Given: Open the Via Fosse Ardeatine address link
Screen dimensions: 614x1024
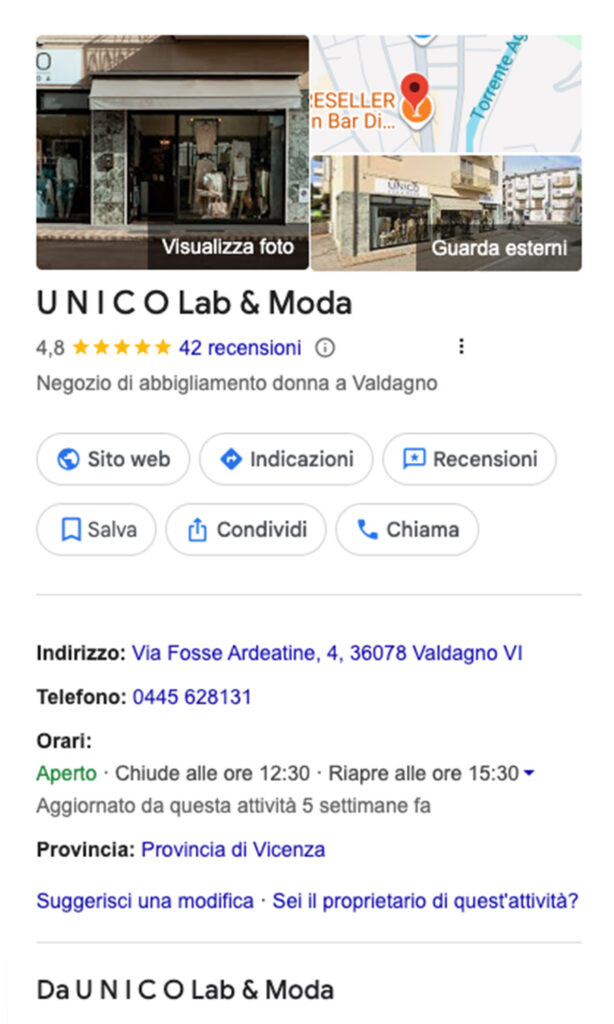Looking at the screenshot, I should pos(327,653).
